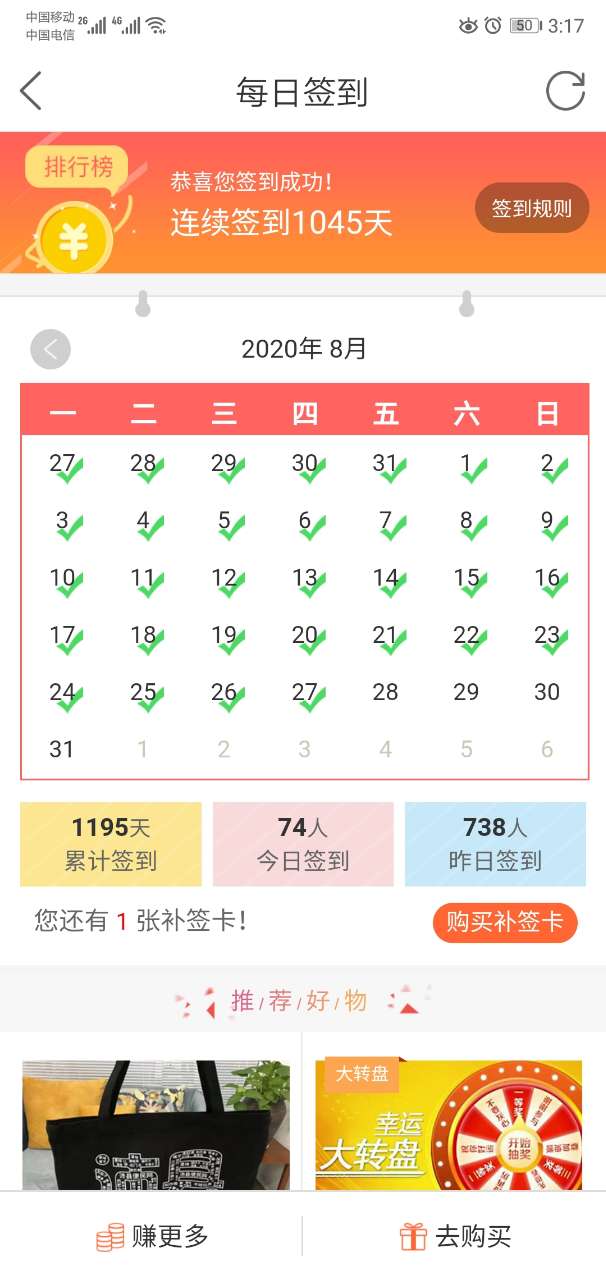Go back from the 每日签到 page
The height and width of the screenshot is (1280, 606).
(x=31, y=91)
